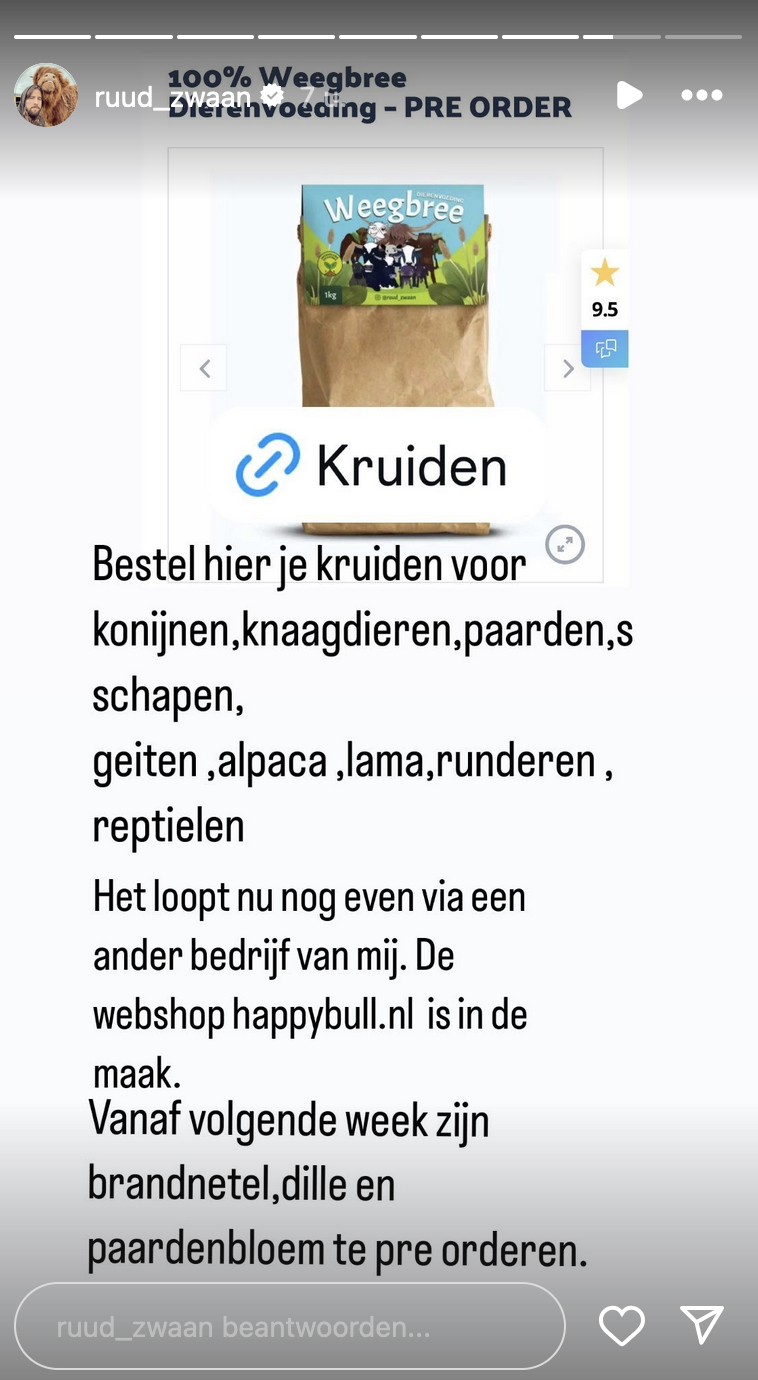Open the ruud_zwaan username link
758x1380 pixels.
pyautogui.click(x=174, y=96)
